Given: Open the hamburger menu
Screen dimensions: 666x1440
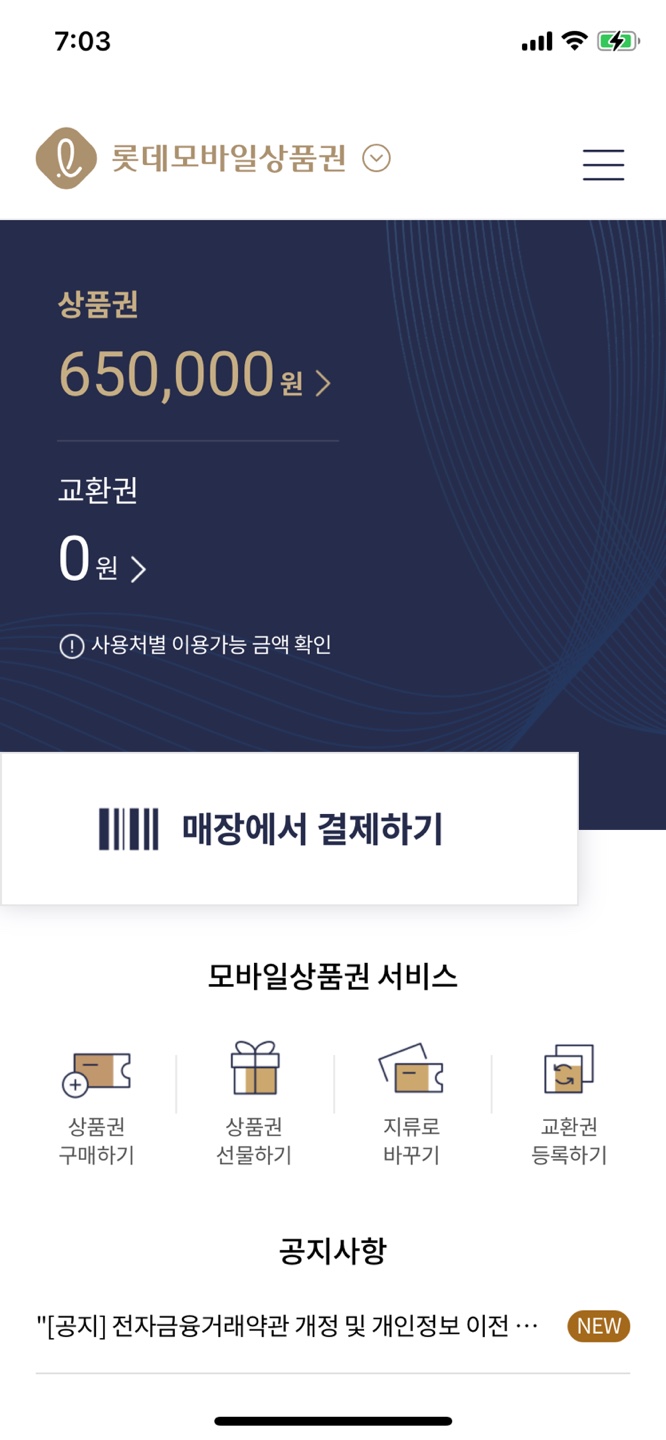Looking at the screenshot, I should pyautogui.click(x=603, y=164).
